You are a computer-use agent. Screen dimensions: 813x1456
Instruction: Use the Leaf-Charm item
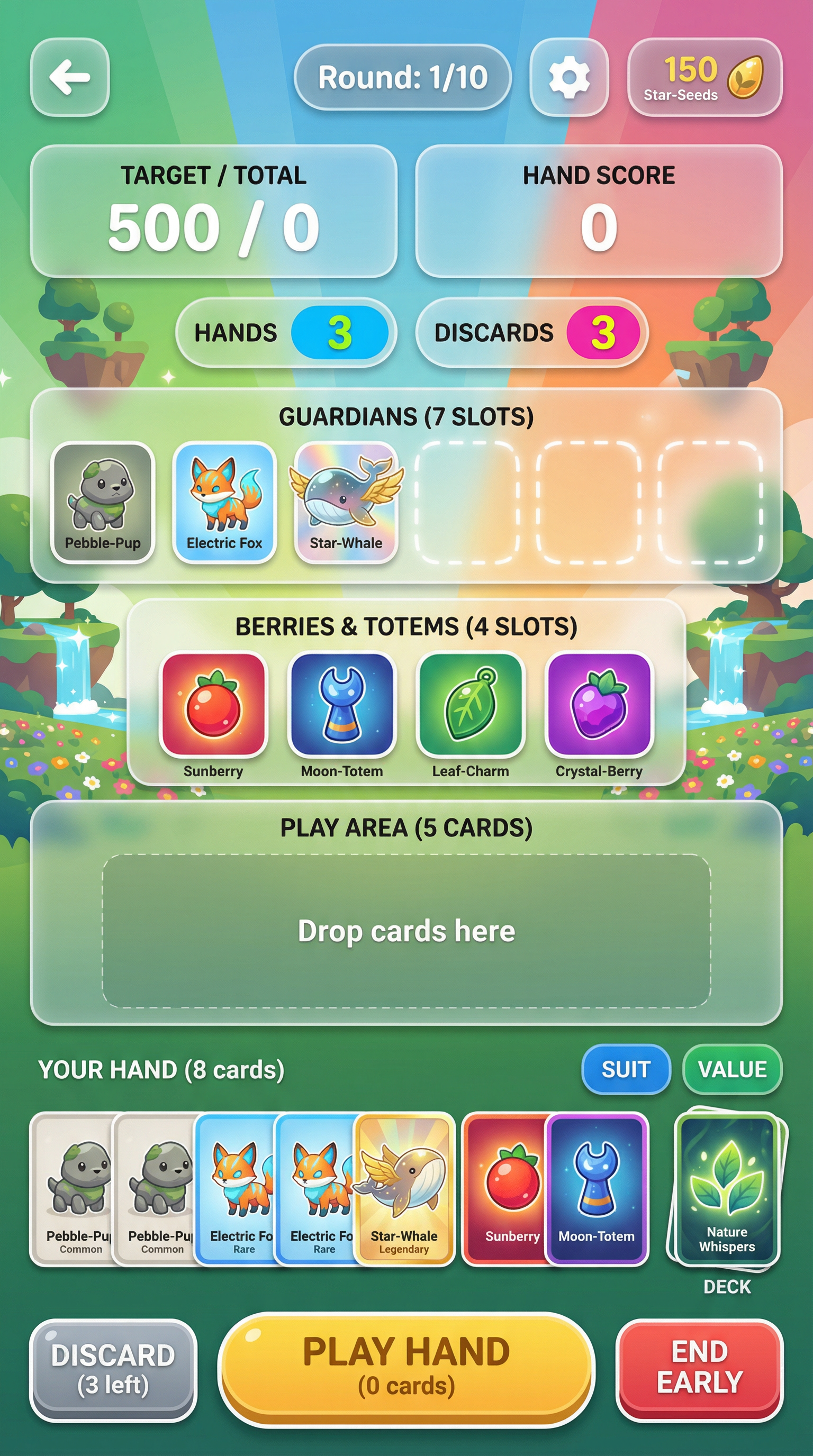point(471,706)
